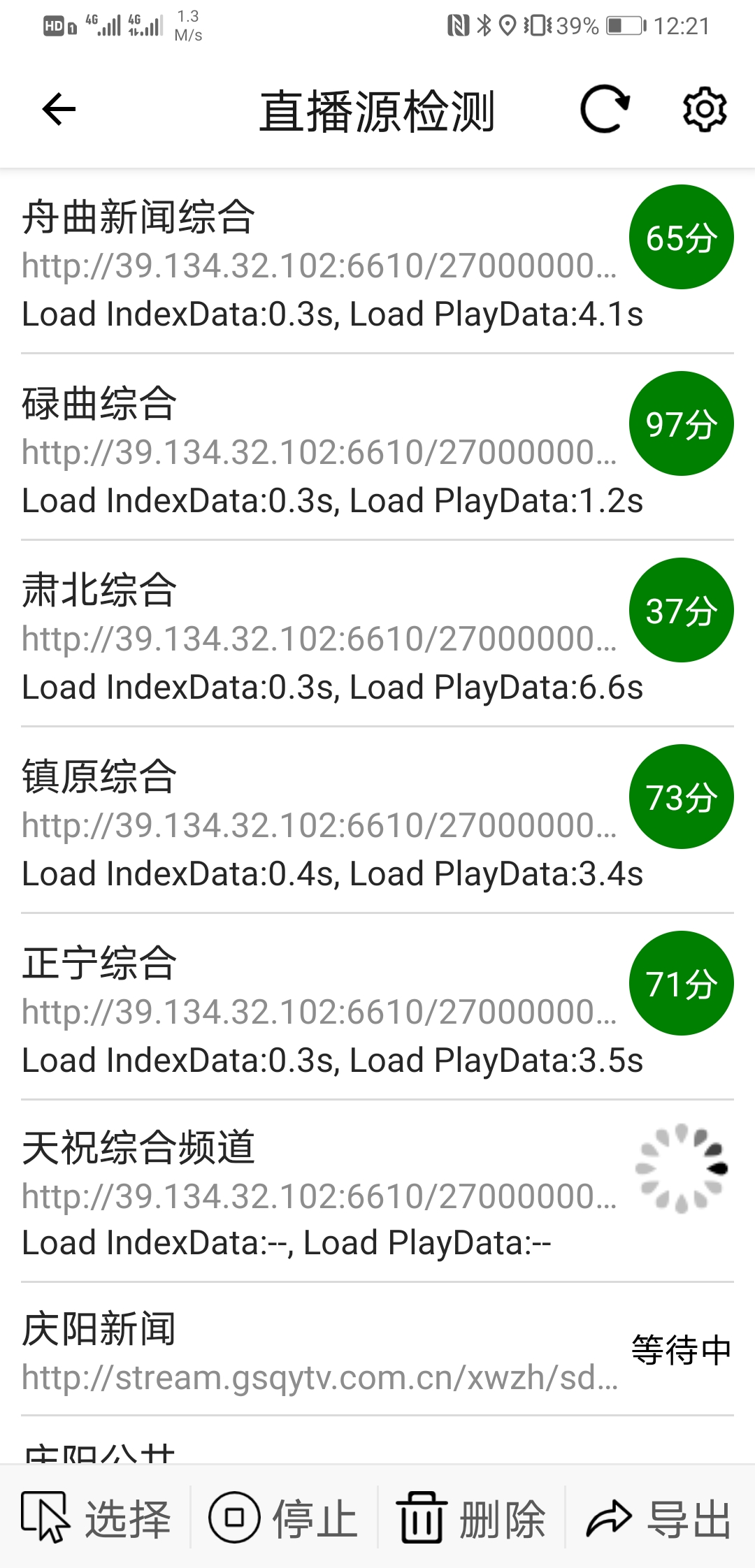Delete sources using 删除
This screenshot has width=755, height=1568.
click(x=471, y=1518)
